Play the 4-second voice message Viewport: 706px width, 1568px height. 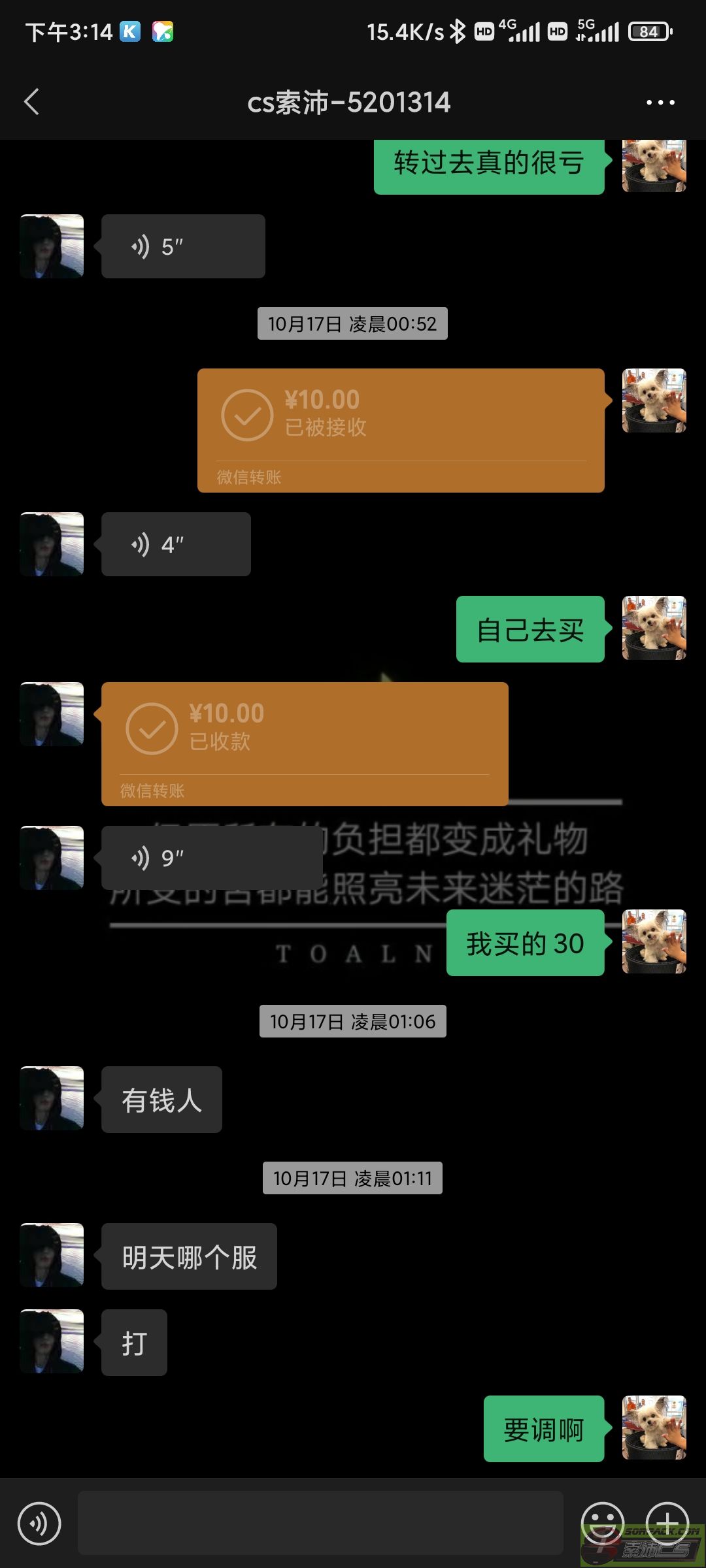(x=176, y=544)
